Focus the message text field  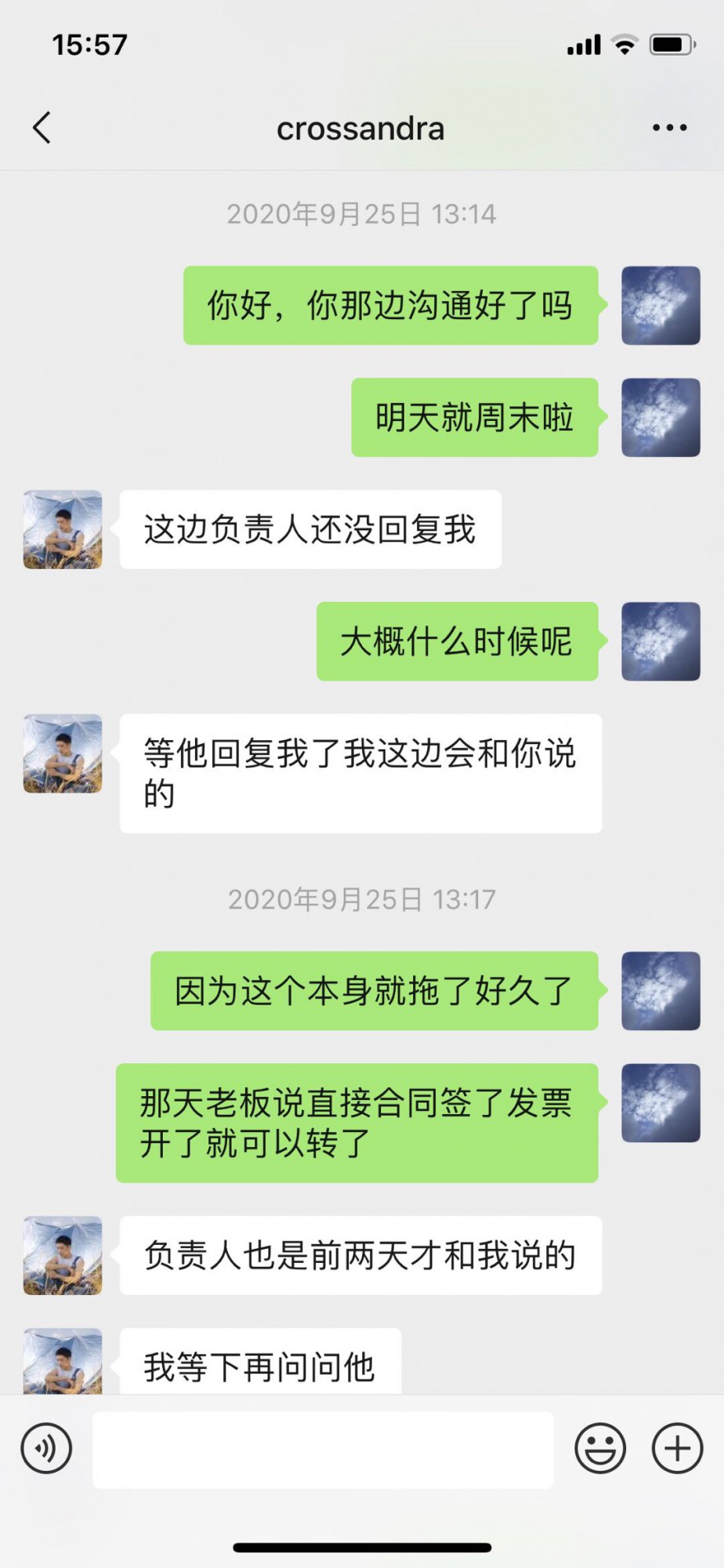coord(323,1450)
